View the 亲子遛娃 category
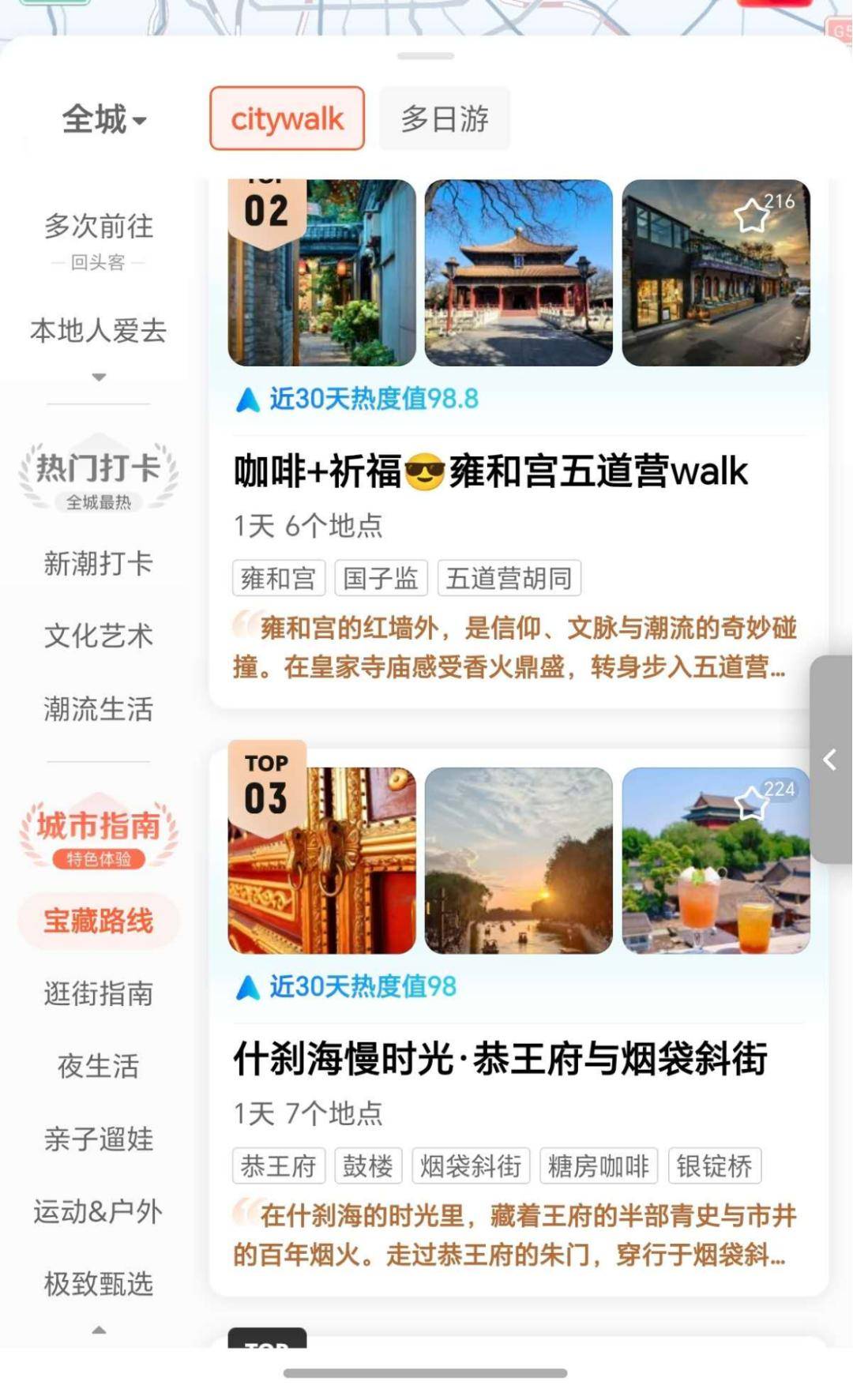The height and width of the screenshot is (1400, 853). [99, 1139]
